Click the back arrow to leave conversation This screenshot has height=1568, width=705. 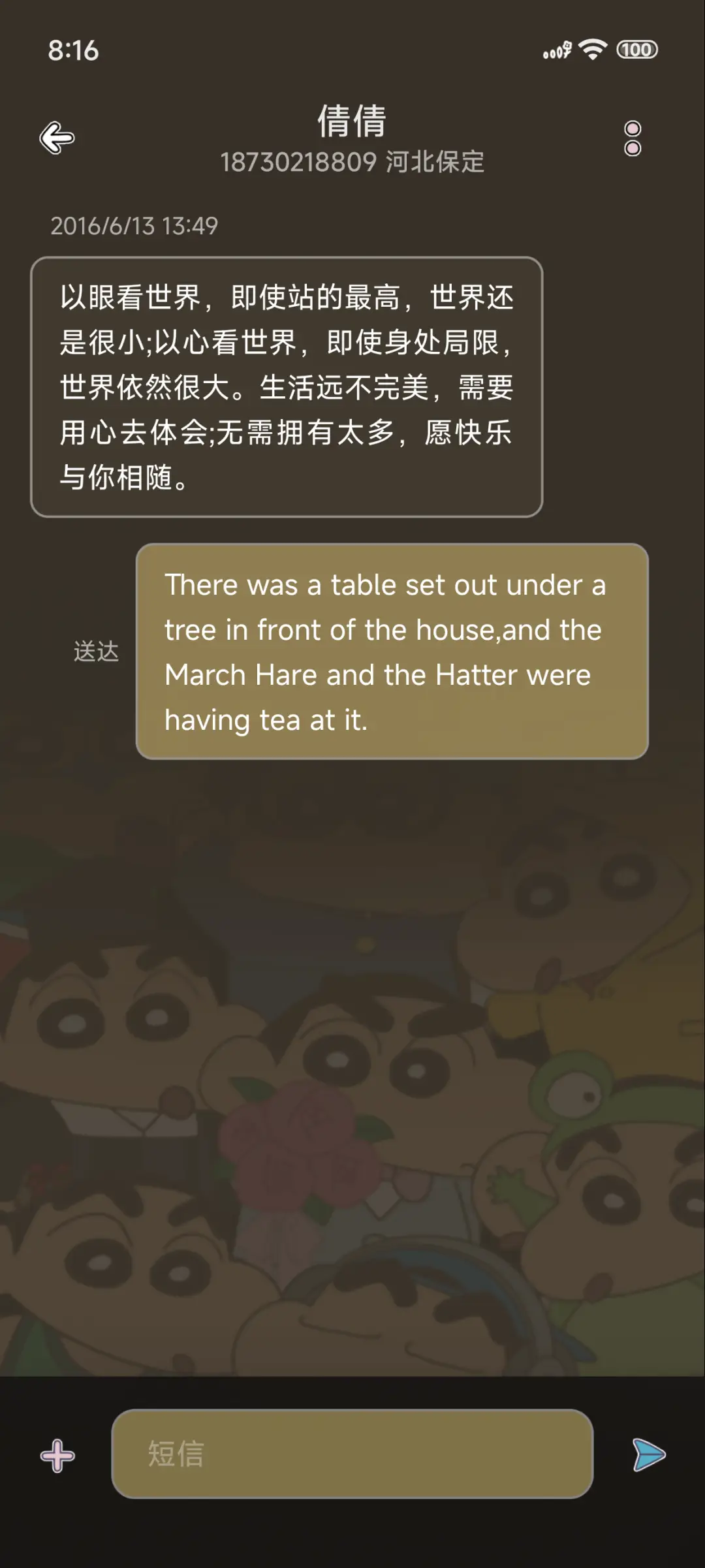pyautogui.click(x=56, y=138)
